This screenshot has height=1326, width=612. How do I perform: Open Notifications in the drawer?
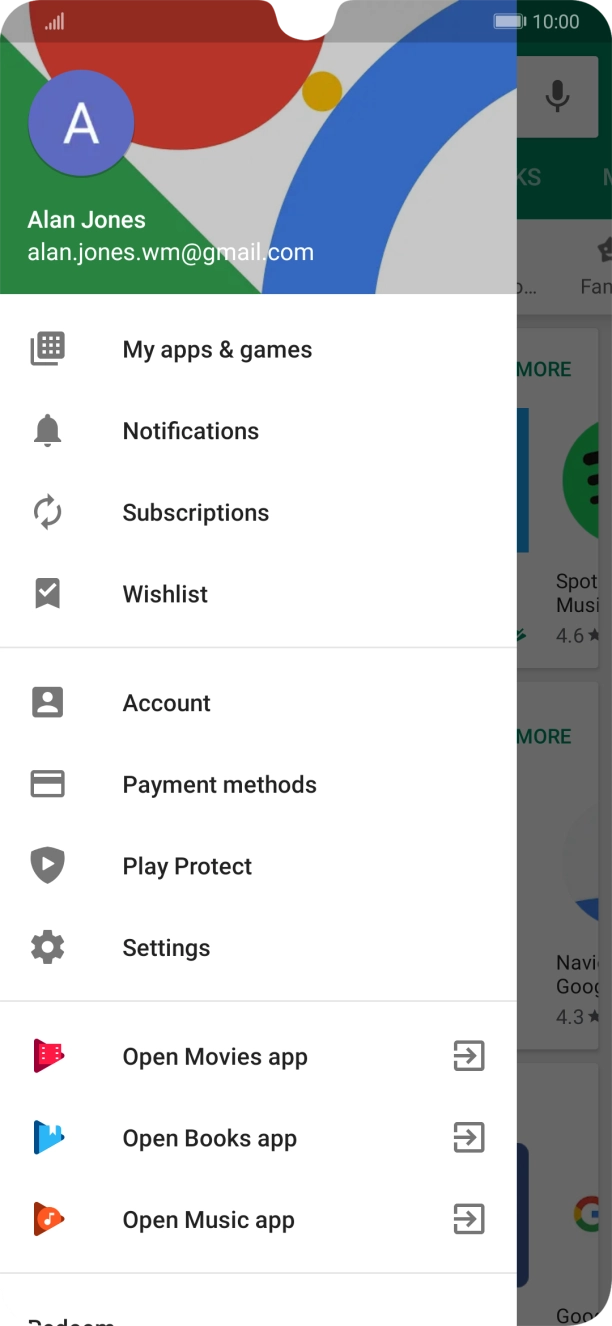tap(190, 431)
